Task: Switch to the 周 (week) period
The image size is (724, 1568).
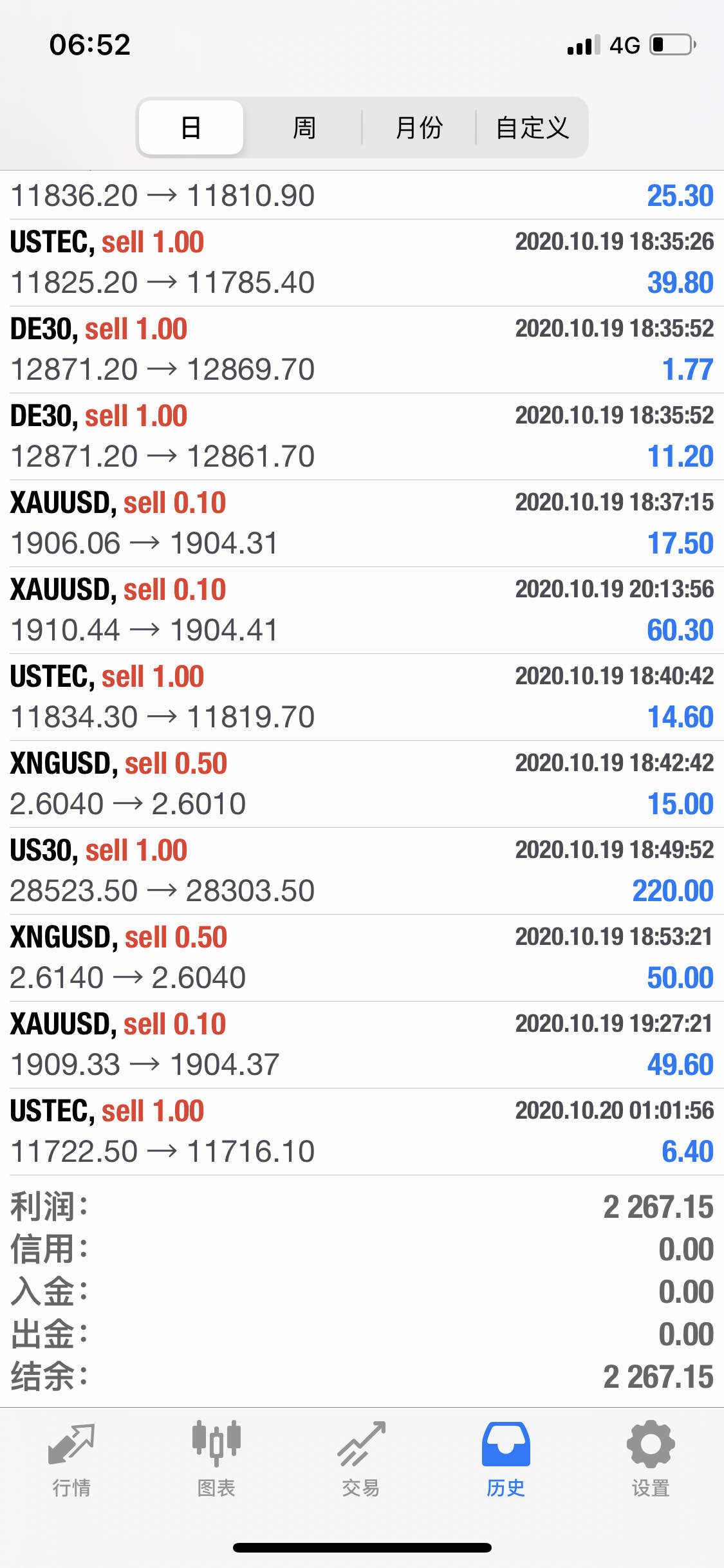Action: pyautogui.click(x=304, y=127)
